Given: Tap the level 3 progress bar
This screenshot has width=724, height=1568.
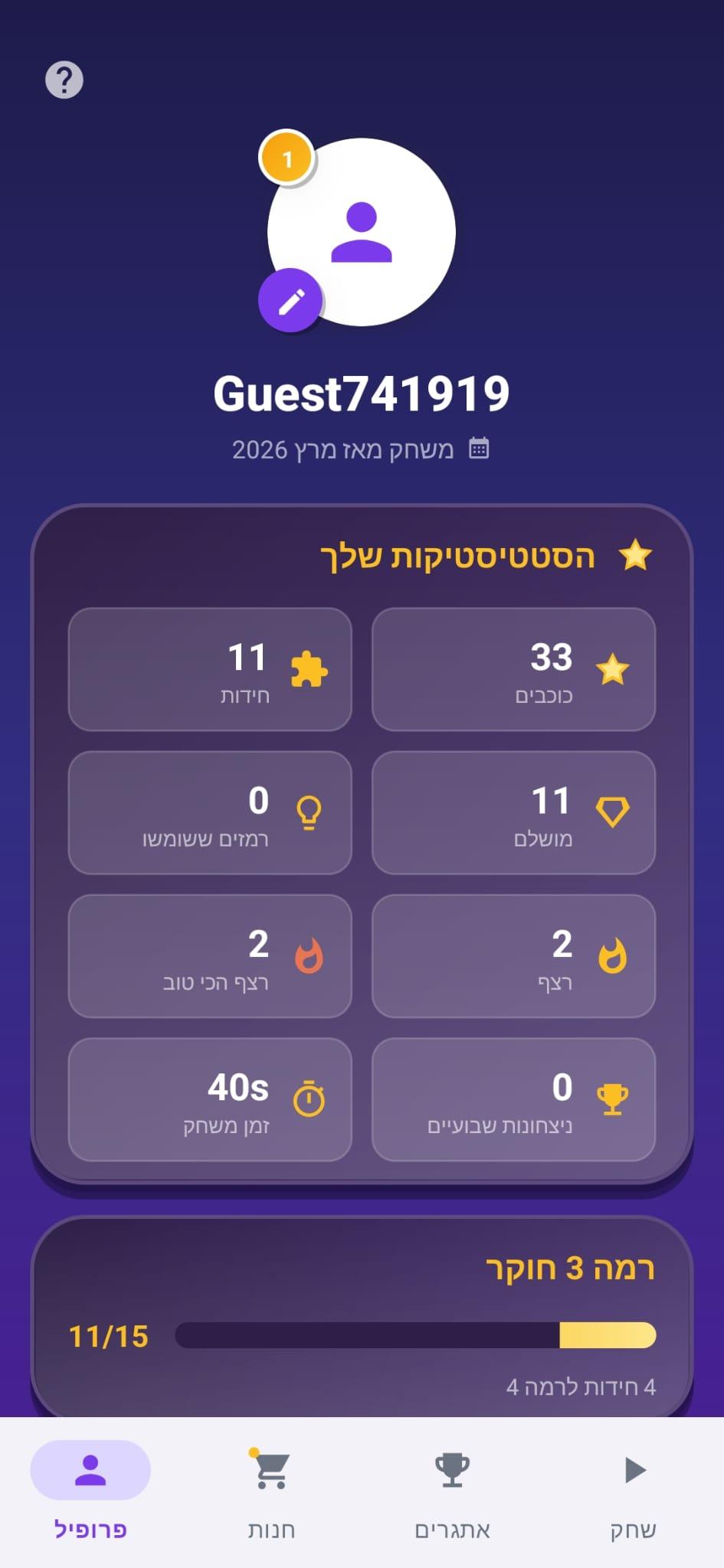Looking at the screenshot, I should 414,1336.
